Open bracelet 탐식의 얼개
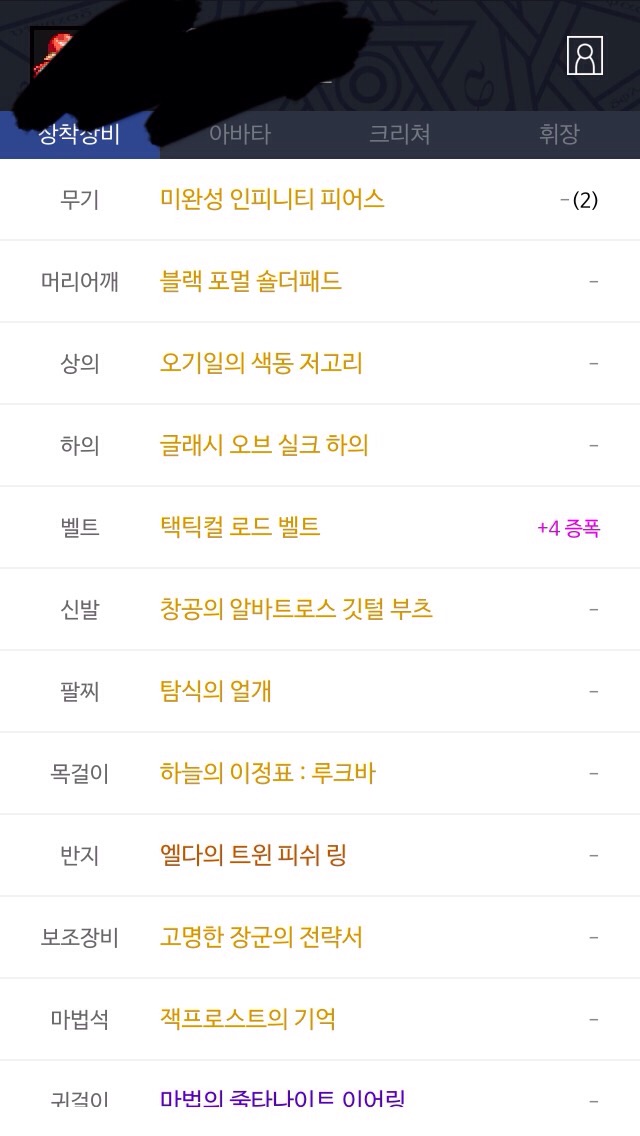This screenshot has width=640, height=1136. point(216,691)
